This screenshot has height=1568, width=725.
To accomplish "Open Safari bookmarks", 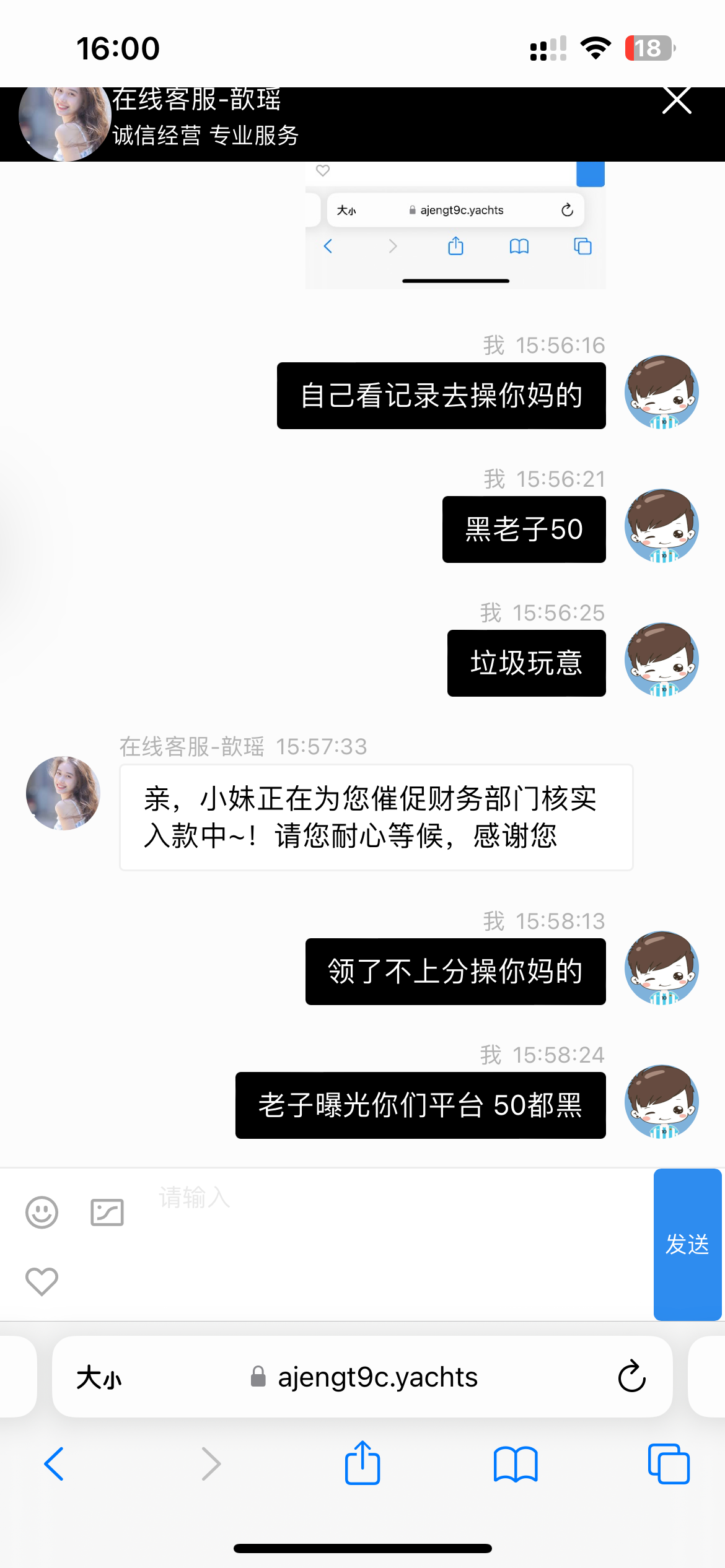I will click(x=516, y=1464).
